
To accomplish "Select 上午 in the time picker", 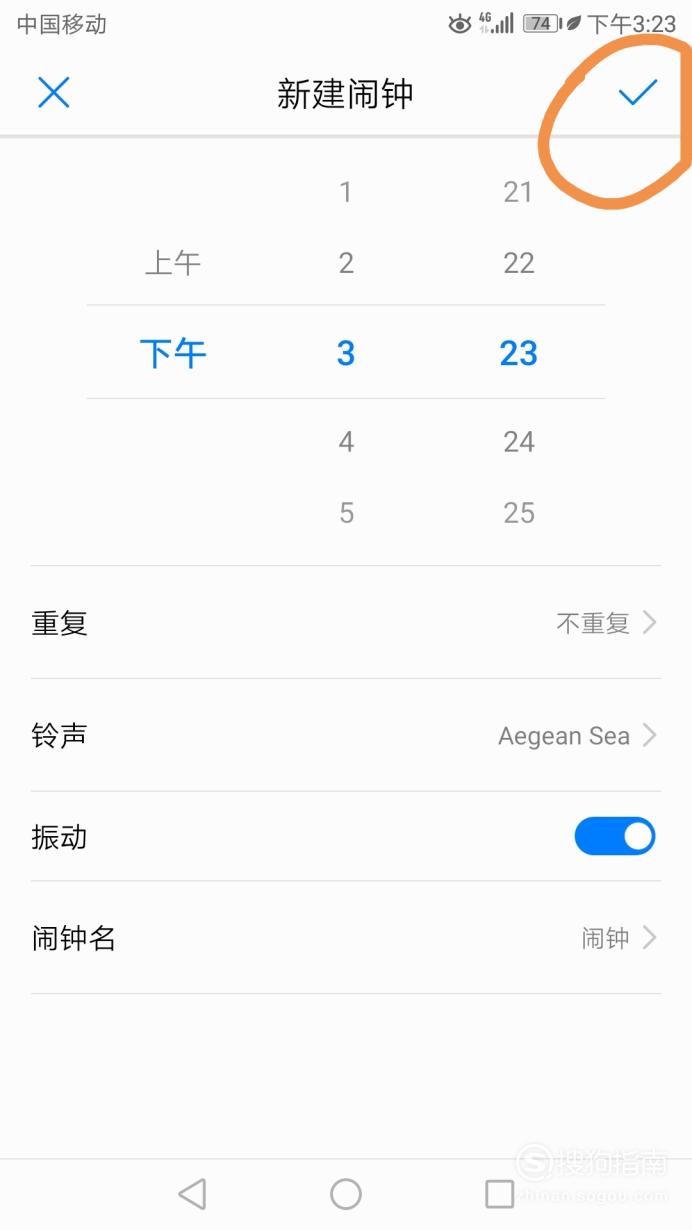I will 173,263.
